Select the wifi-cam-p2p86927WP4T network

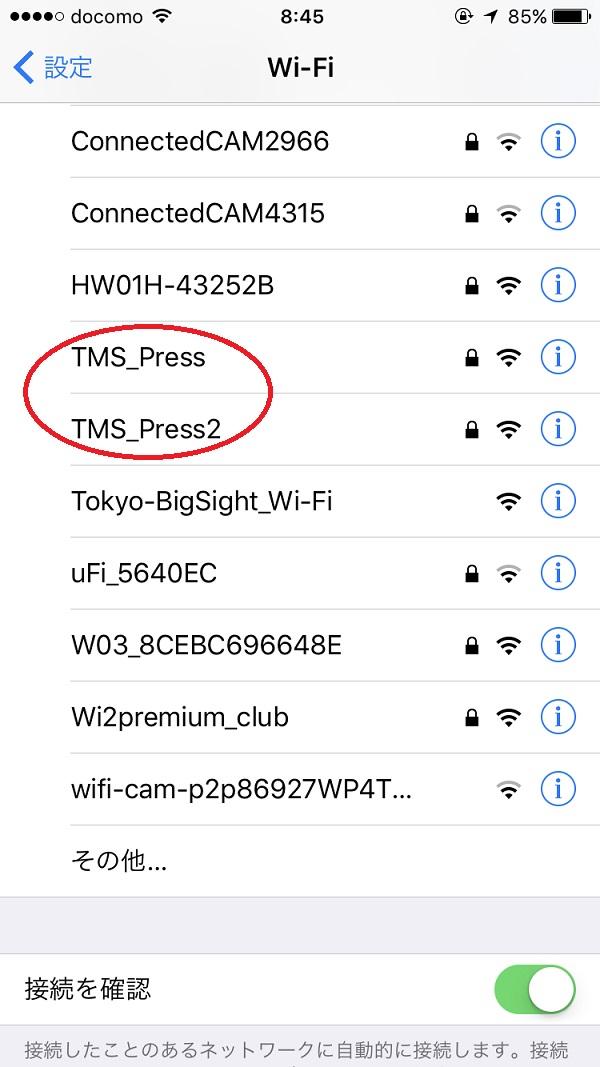241,790
